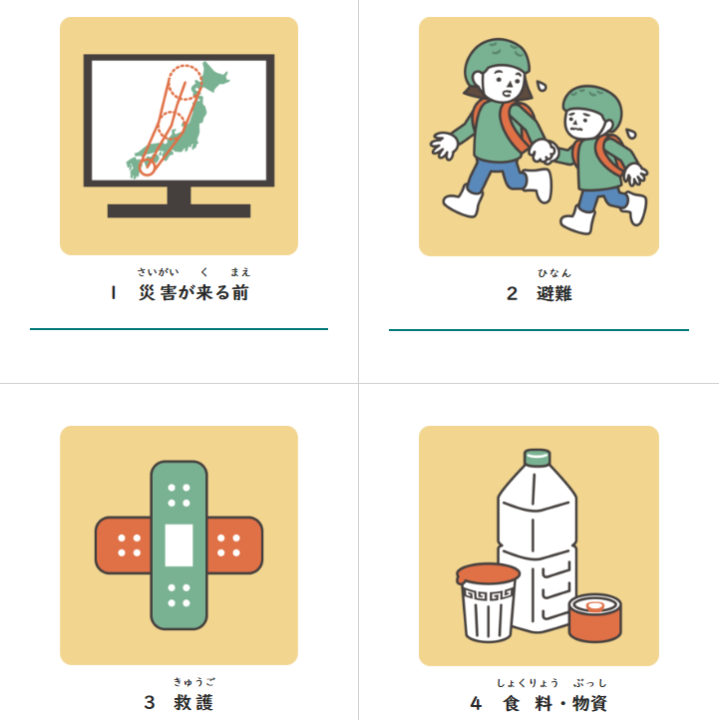Open the 救護 first aid card
Viewport: 720px width, 720px height.
[x=179, y=545]
